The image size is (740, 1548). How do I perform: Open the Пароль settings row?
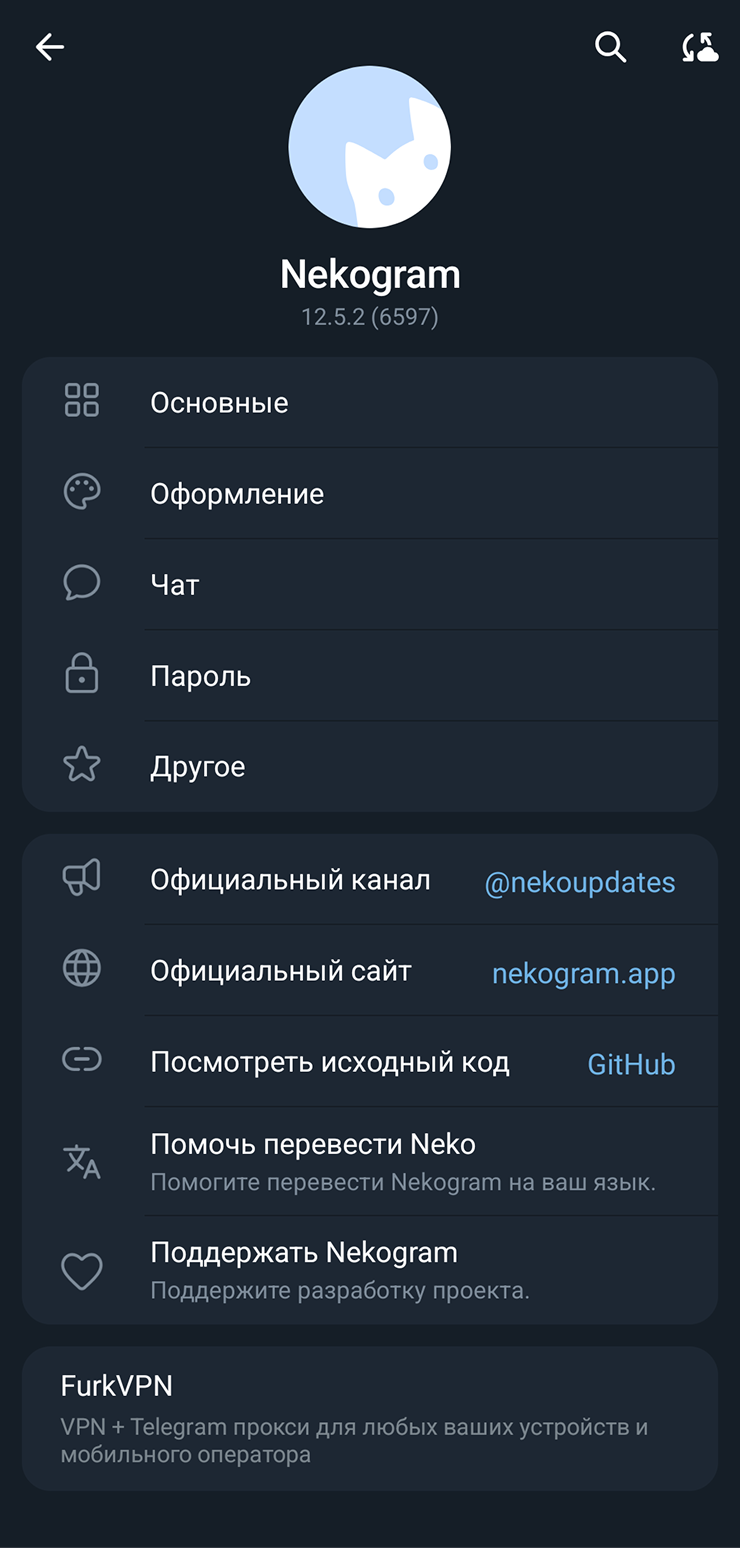[370, 676]
